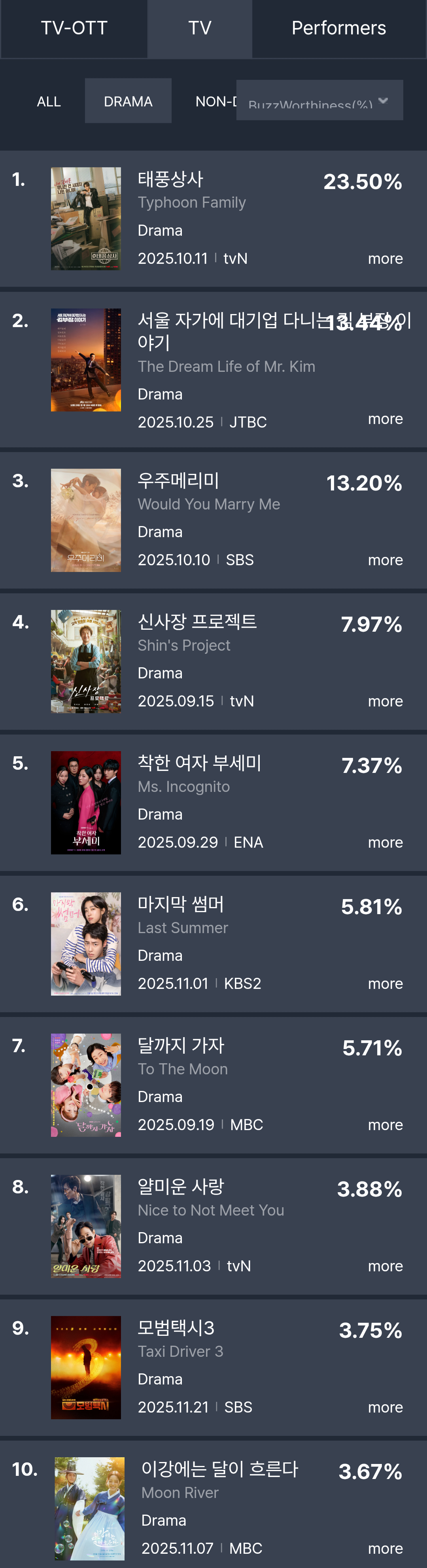
Task: Expand the BuzzWorthiness(%) dropdown
Action: point(319,100)
